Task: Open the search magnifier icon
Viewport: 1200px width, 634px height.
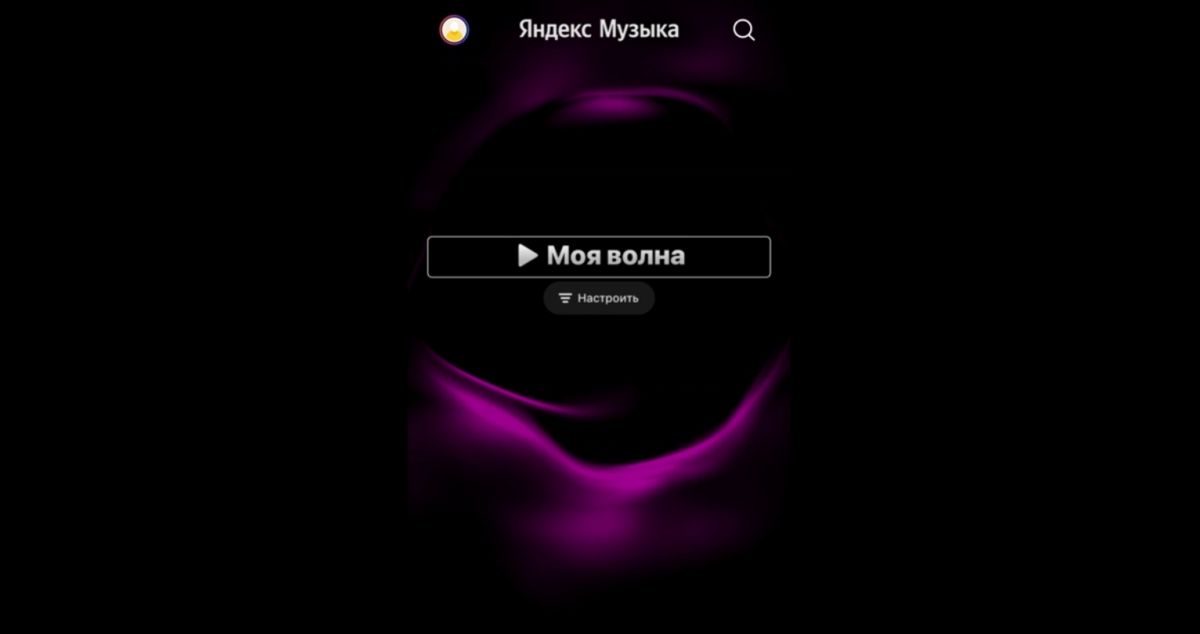Action: (743, 30)
